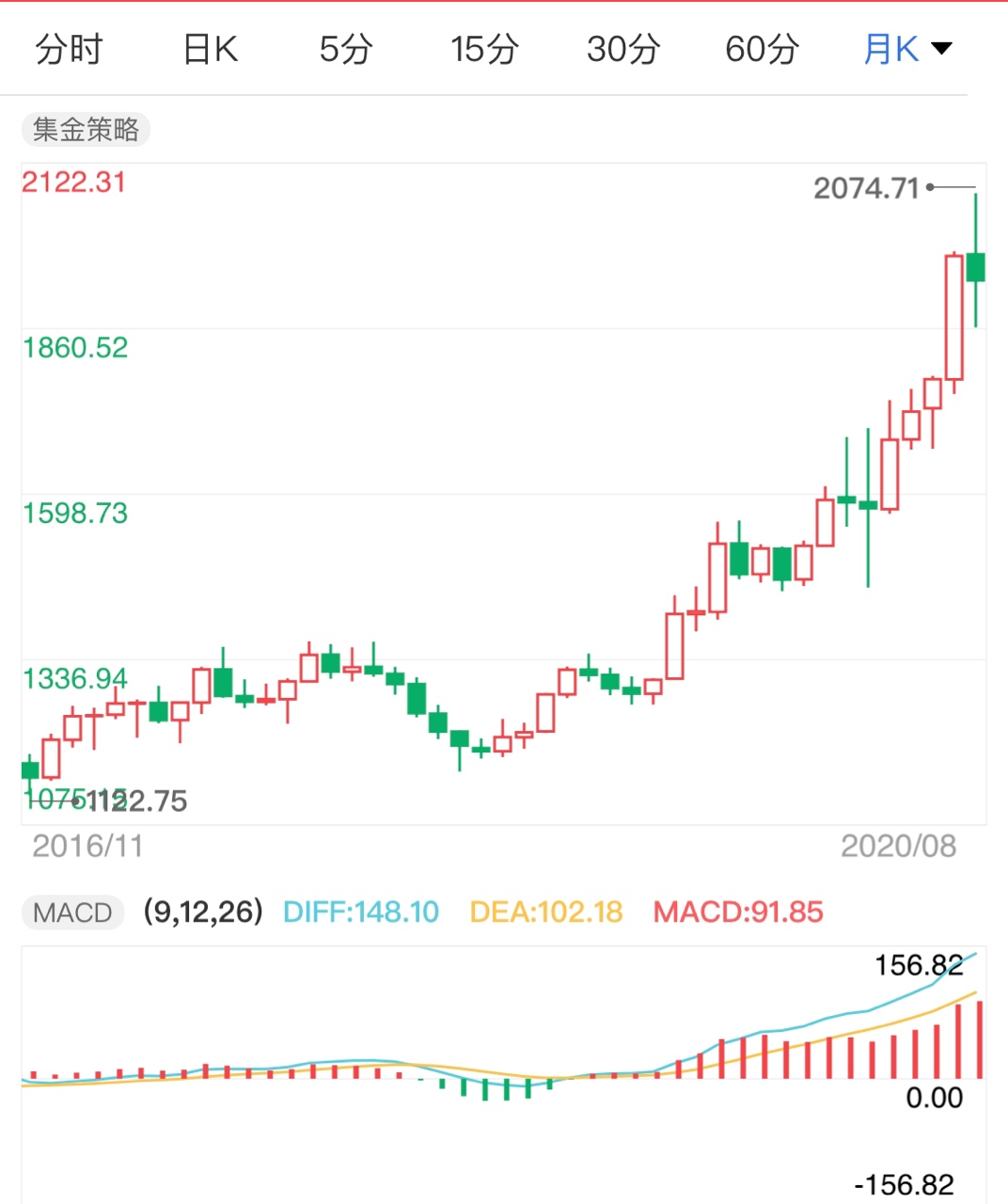Open the 60分 timeframe
The height and width of the screenshot is (1204, 1008).
tap(760, 49)
